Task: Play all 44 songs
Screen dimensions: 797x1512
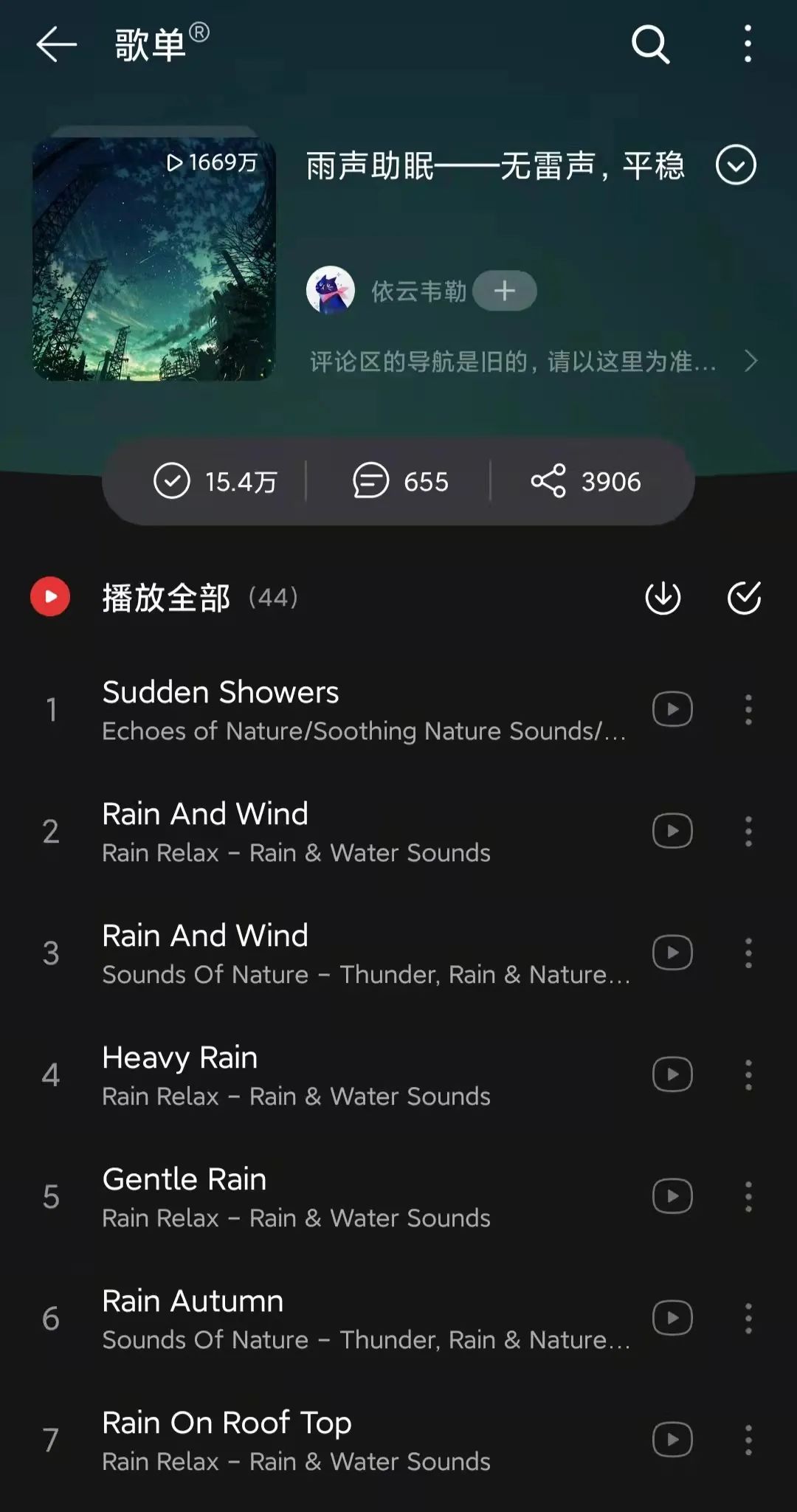Action: pos(166,597)
